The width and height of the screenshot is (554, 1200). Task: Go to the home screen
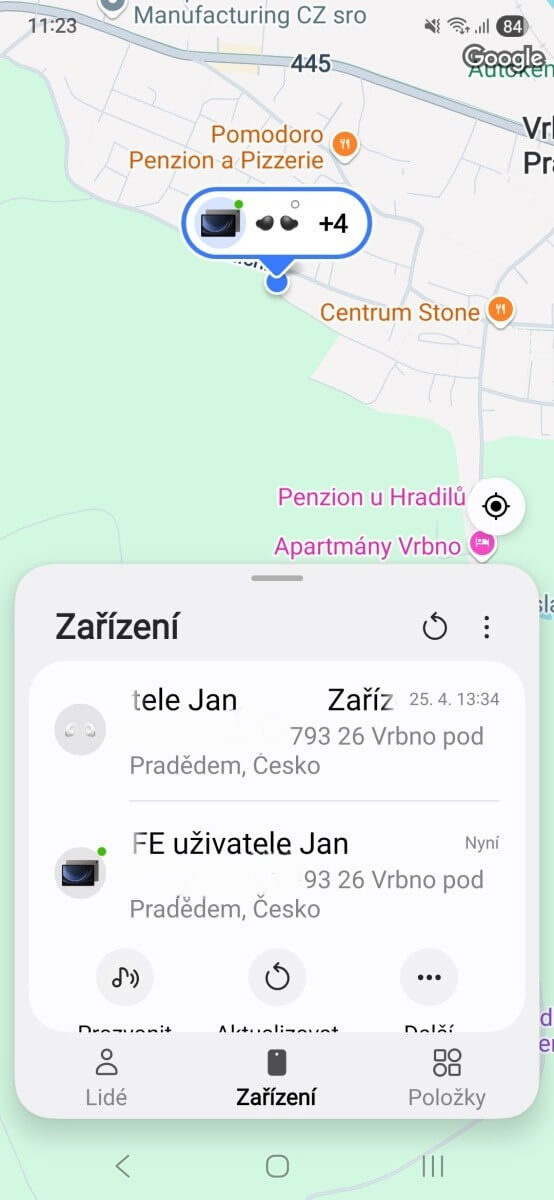[x=277, y=1165]
